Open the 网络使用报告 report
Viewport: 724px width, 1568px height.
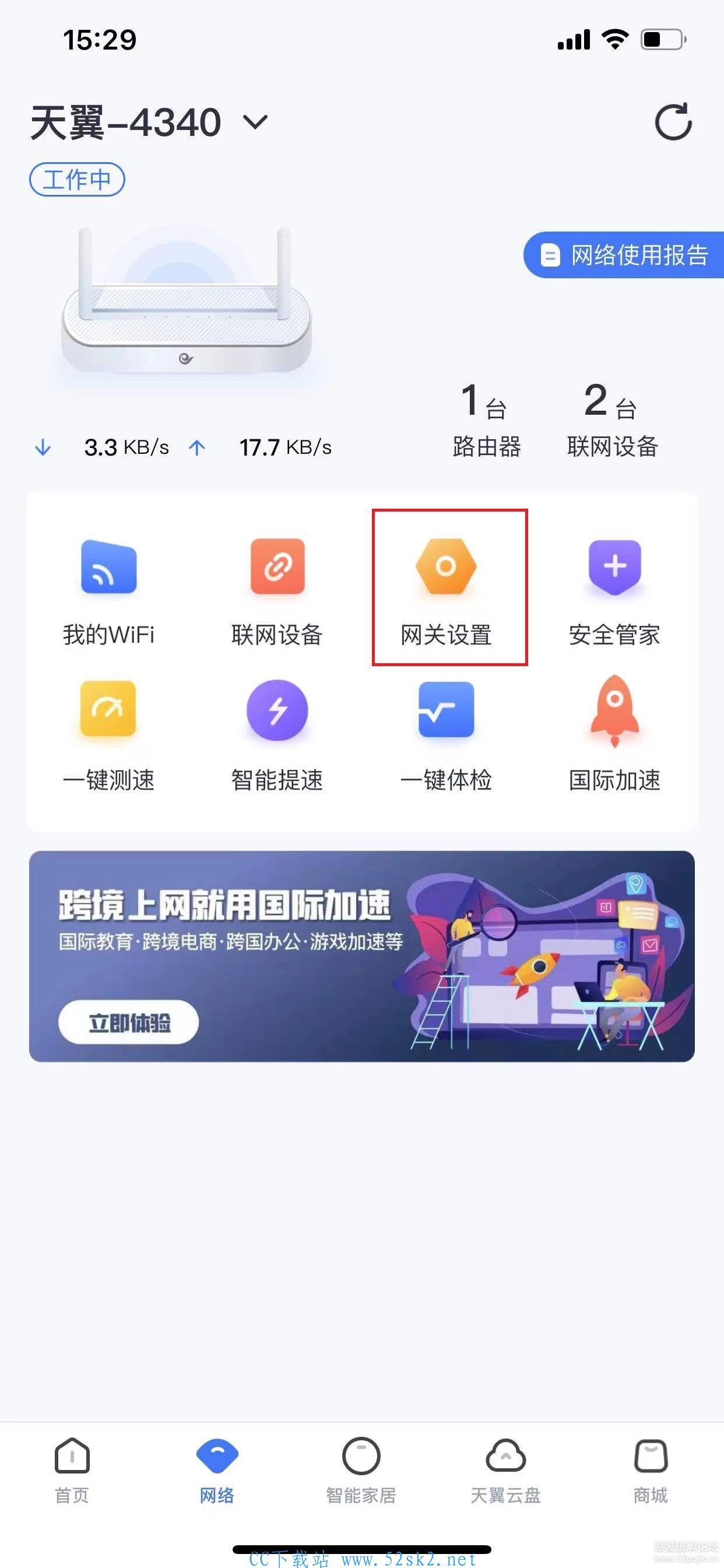point(624,255)
